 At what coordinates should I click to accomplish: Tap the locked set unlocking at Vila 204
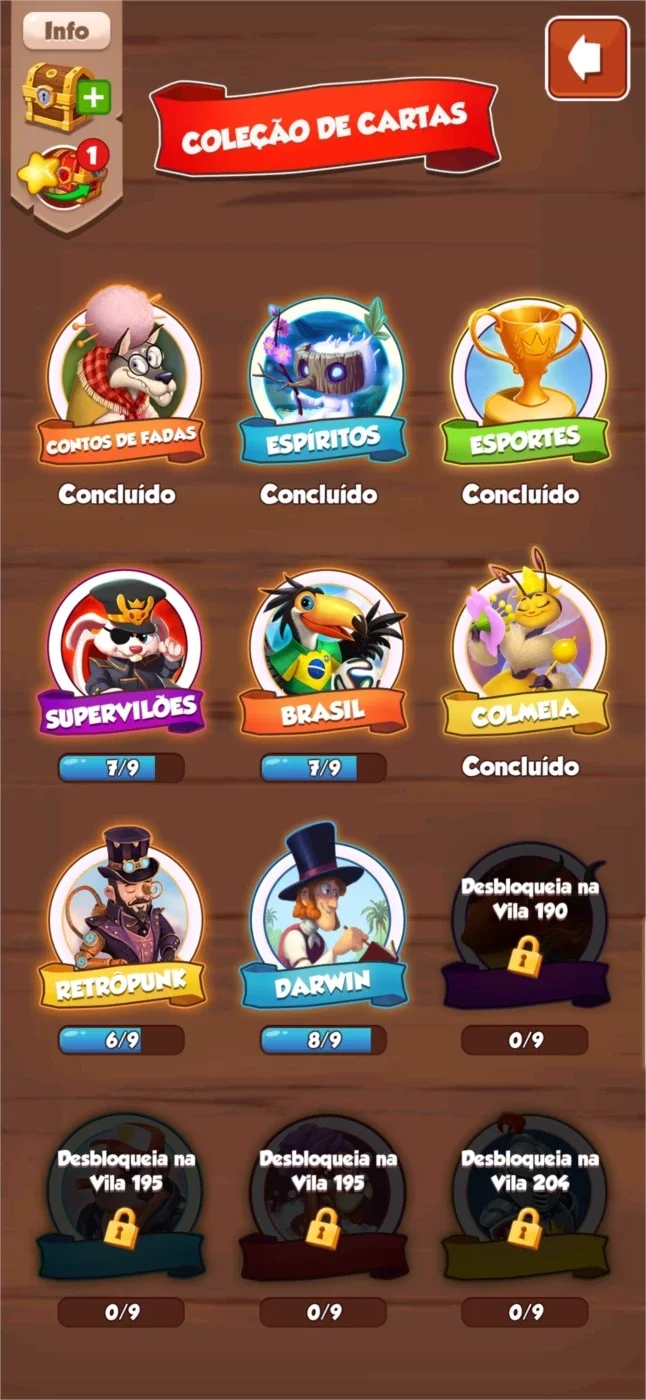coord(525,1198)
